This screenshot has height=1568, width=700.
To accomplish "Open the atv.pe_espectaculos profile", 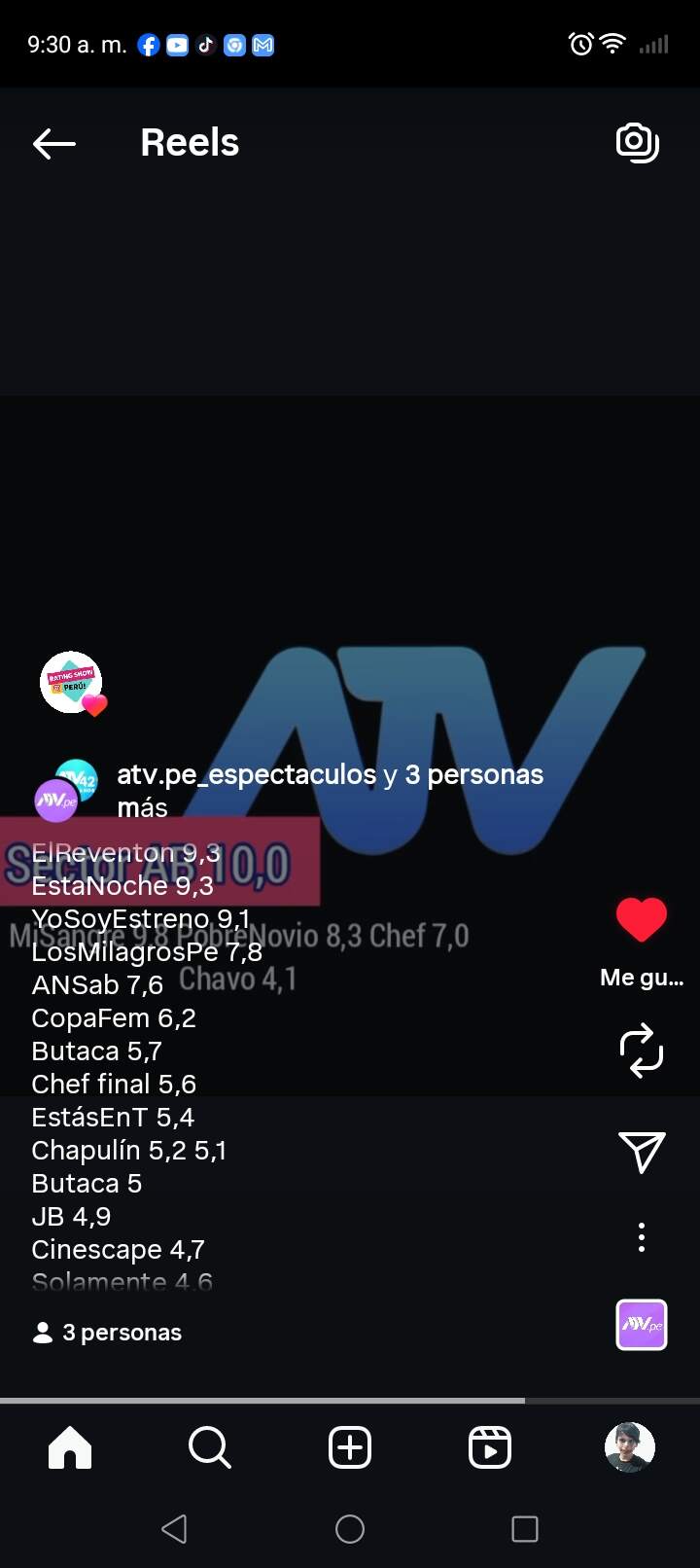I will coord(246,774).
